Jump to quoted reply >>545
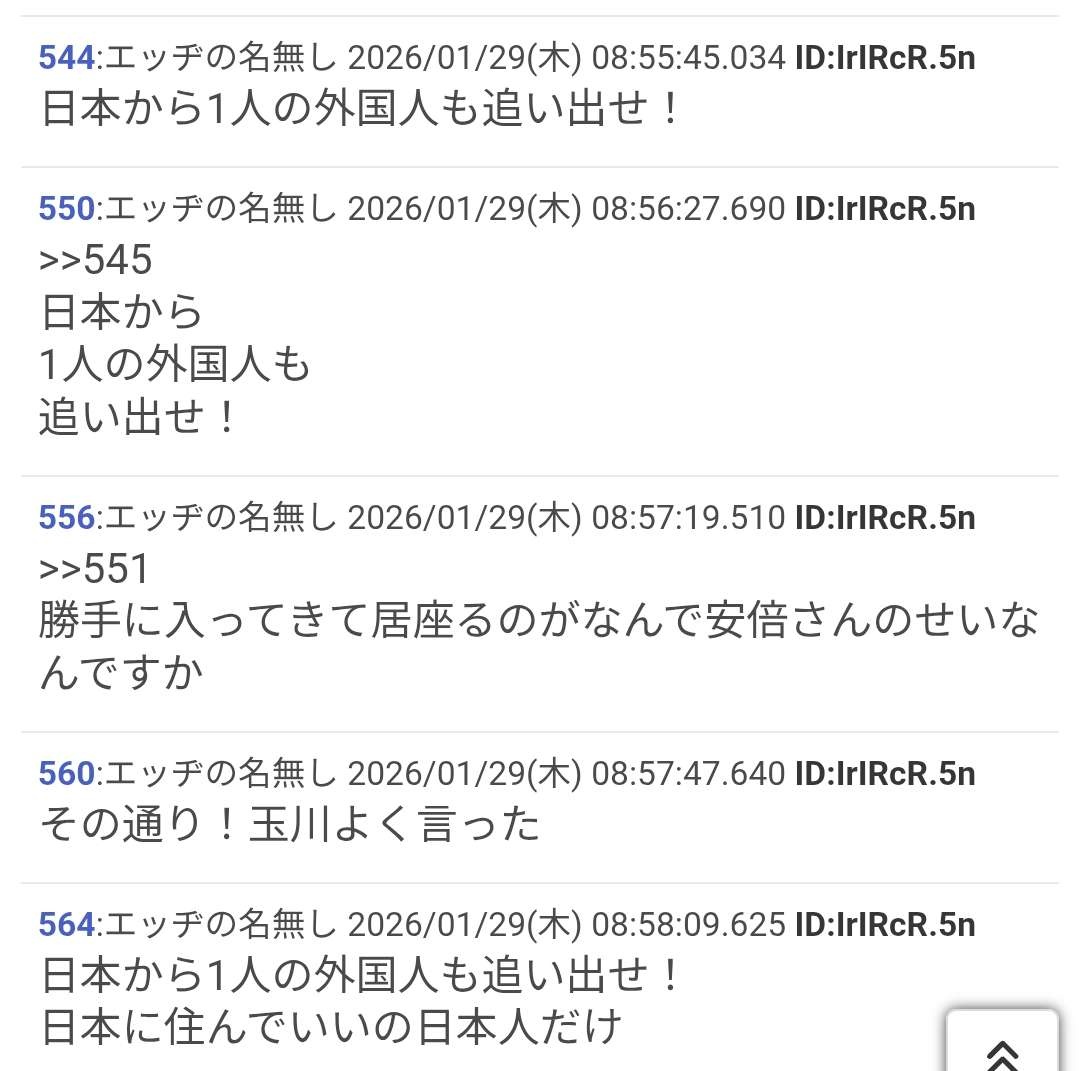 coord(96,260)
